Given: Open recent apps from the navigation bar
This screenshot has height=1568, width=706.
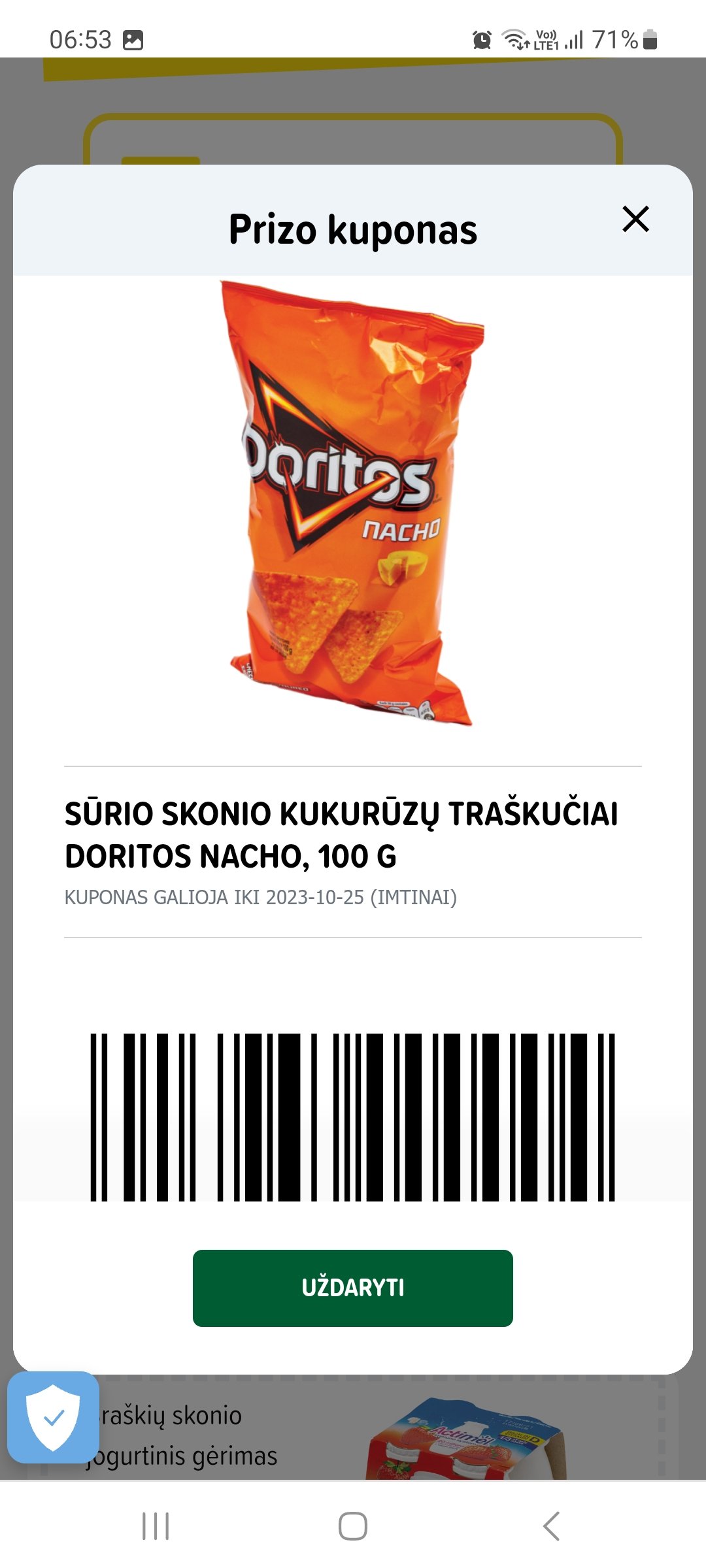Looking at the screenshot, I should (x=156, y=1526).
